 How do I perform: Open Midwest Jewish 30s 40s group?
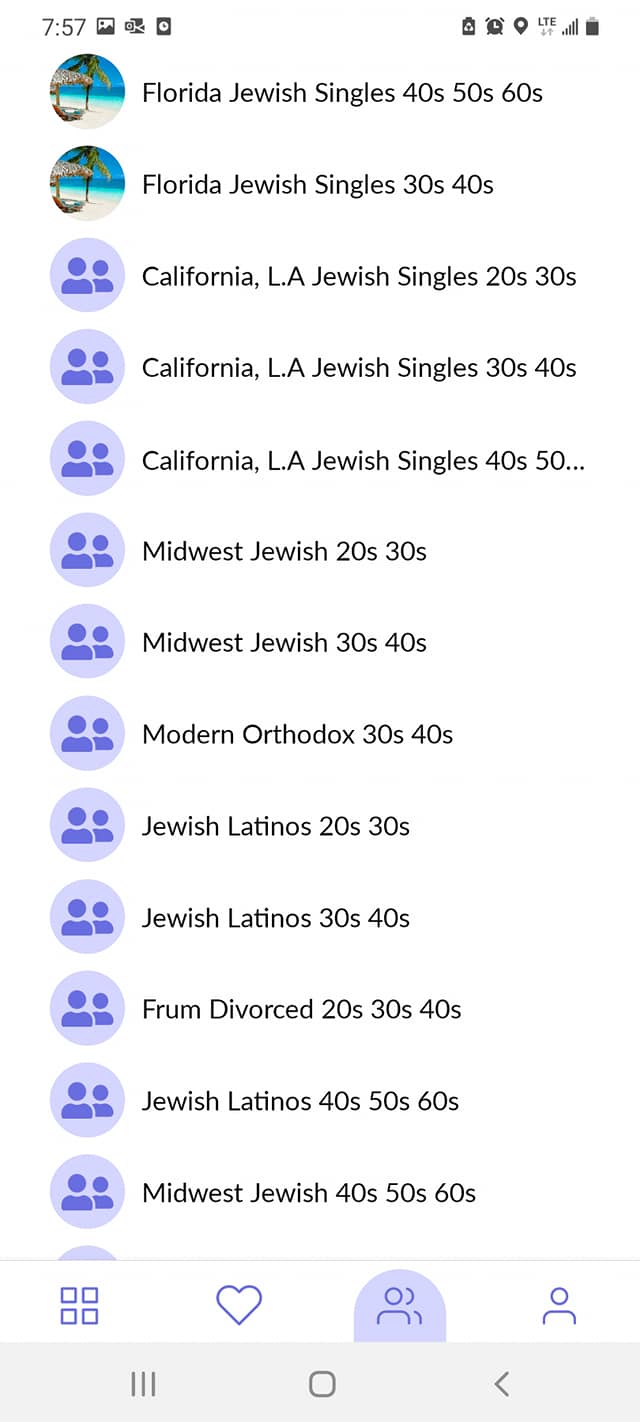coord(320,643)
